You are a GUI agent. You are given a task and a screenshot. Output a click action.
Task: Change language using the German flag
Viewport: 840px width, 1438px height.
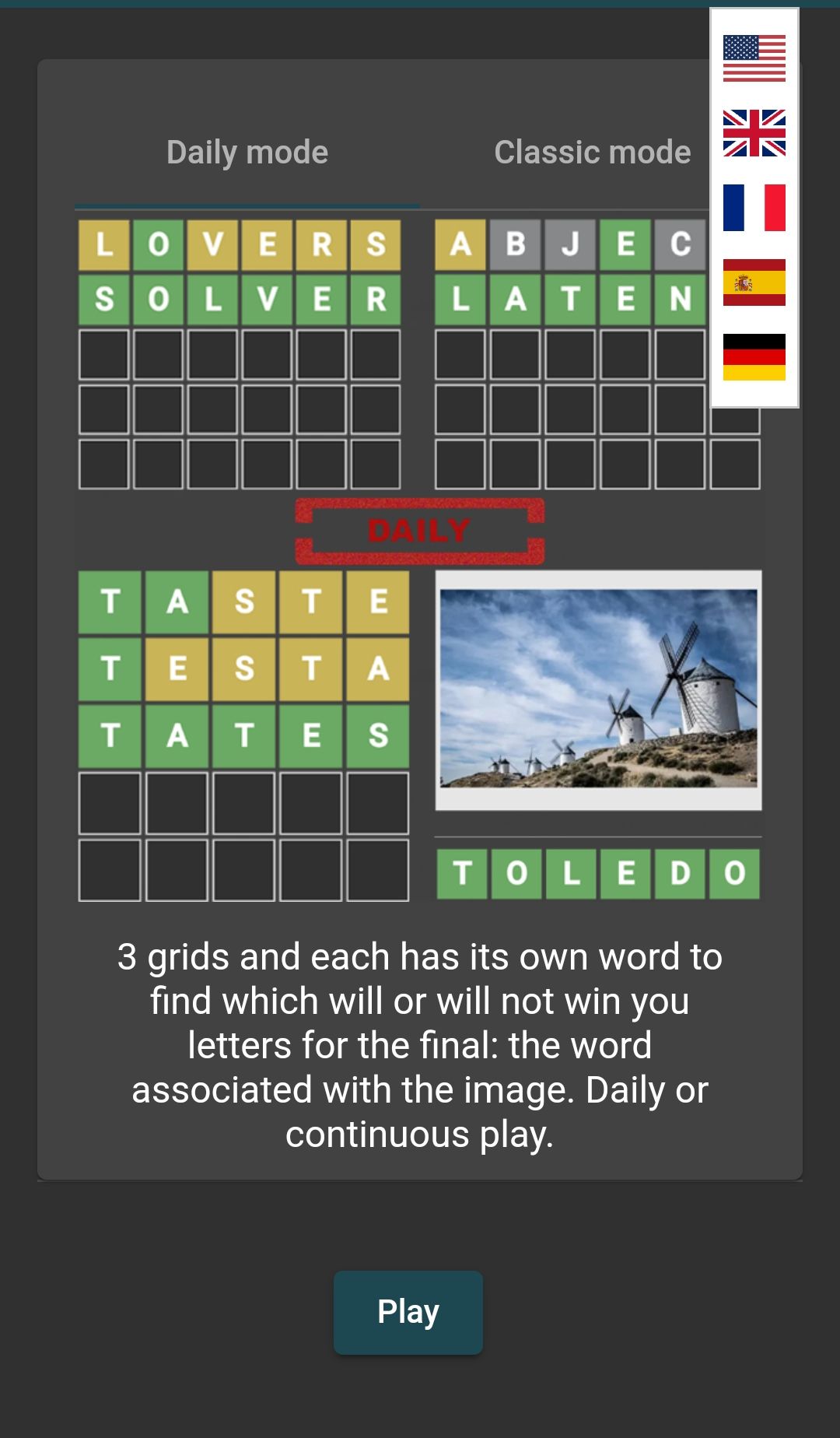click(754, 357)
